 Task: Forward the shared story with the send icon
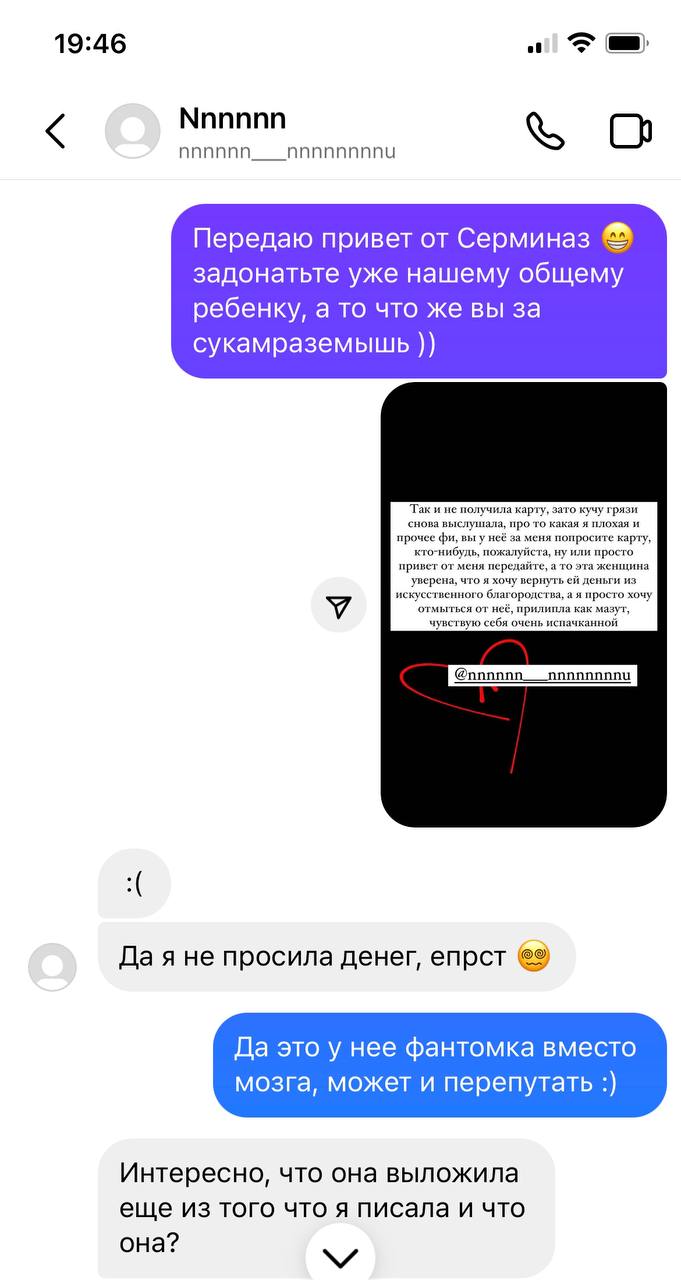[339, 605]
